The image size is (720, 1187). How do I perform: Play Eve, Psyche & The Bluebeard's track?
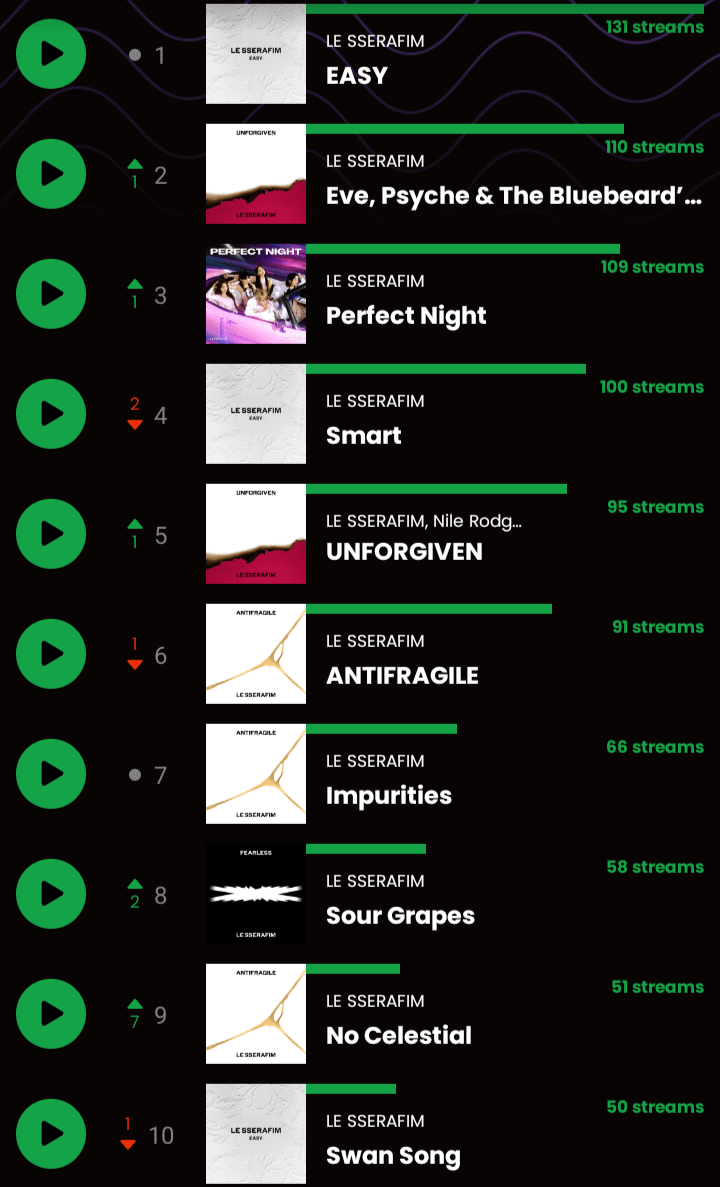point(51,174)
